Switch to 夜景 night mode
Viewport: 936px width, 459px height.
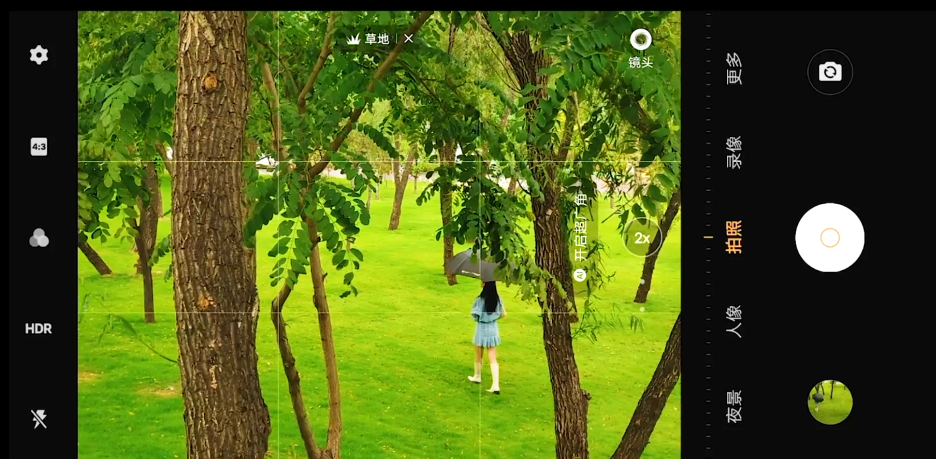point(734,406)
